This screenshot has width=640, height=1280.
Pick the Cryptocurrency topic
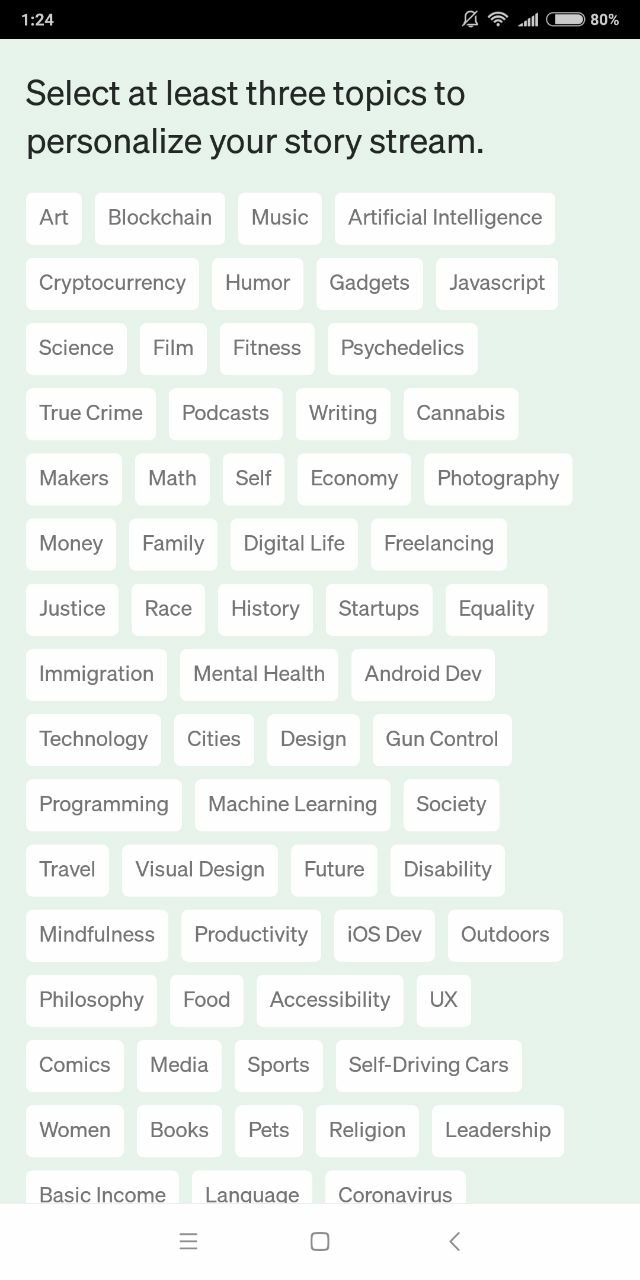(x=112, y=283)
